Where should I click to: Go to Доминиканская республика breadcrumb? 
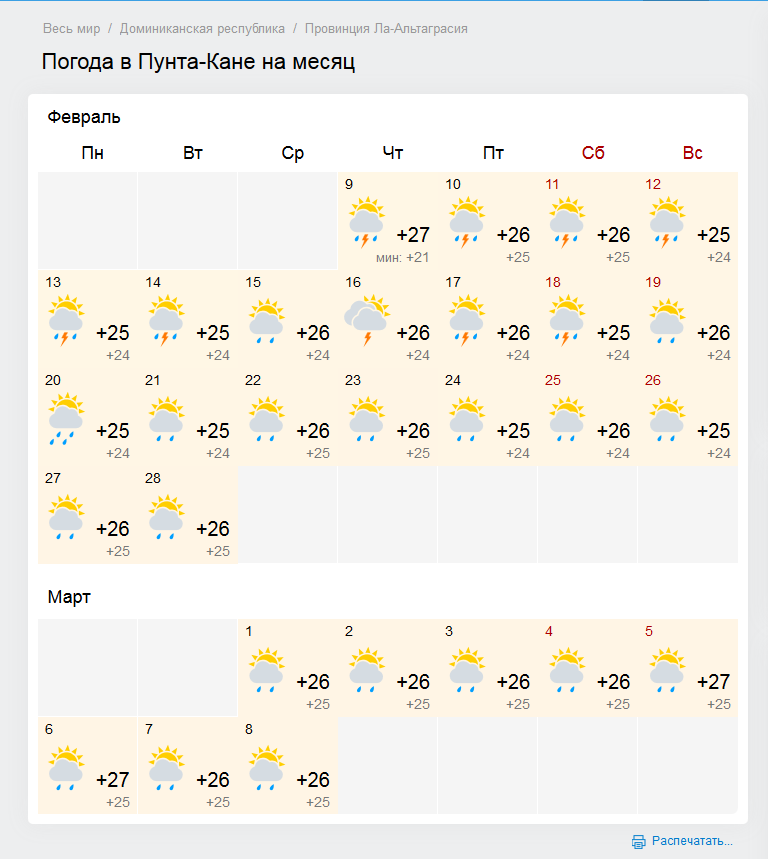click(202, 29)
